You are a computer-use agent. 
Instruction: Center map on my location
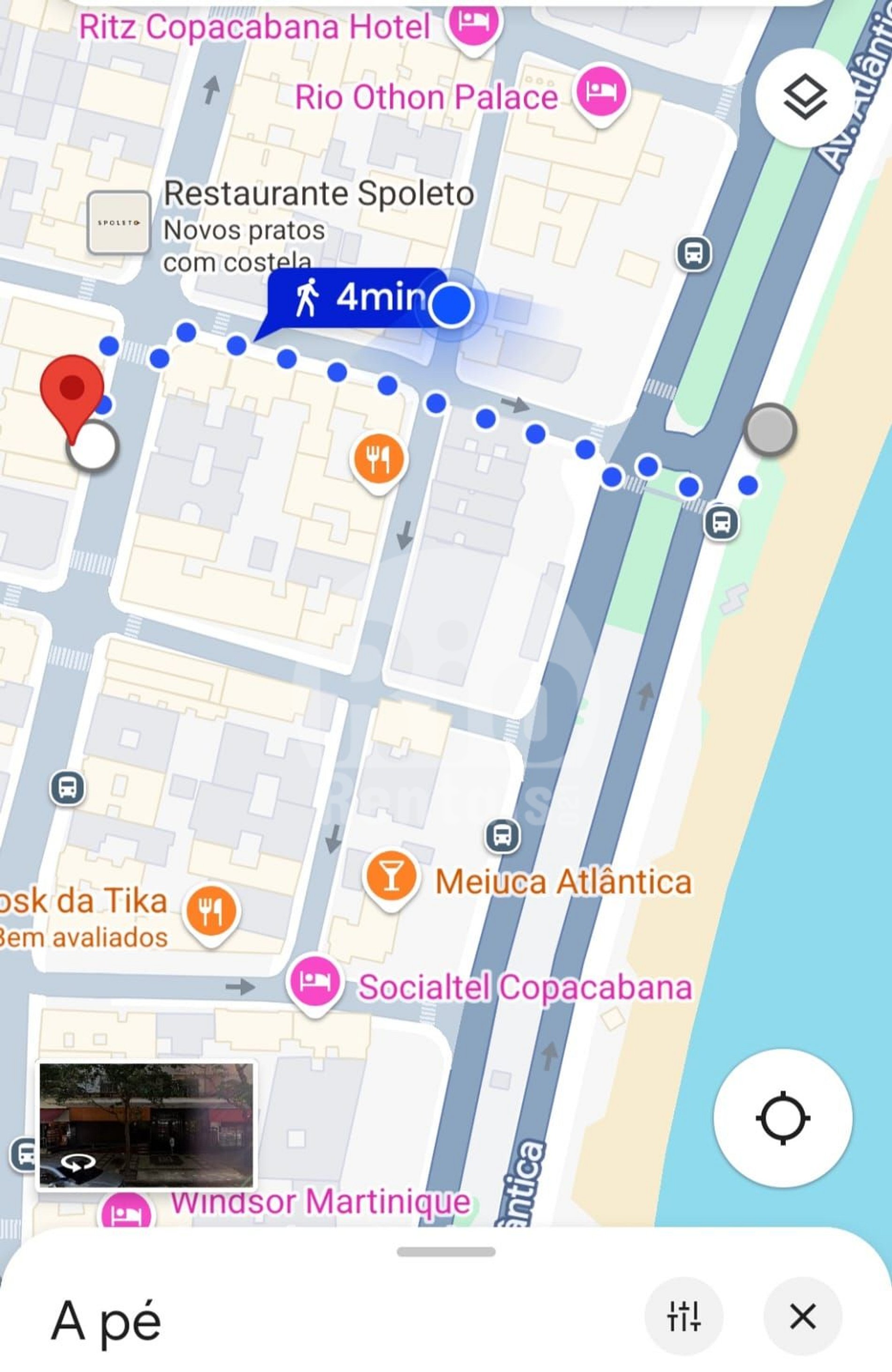[783, 1118]
